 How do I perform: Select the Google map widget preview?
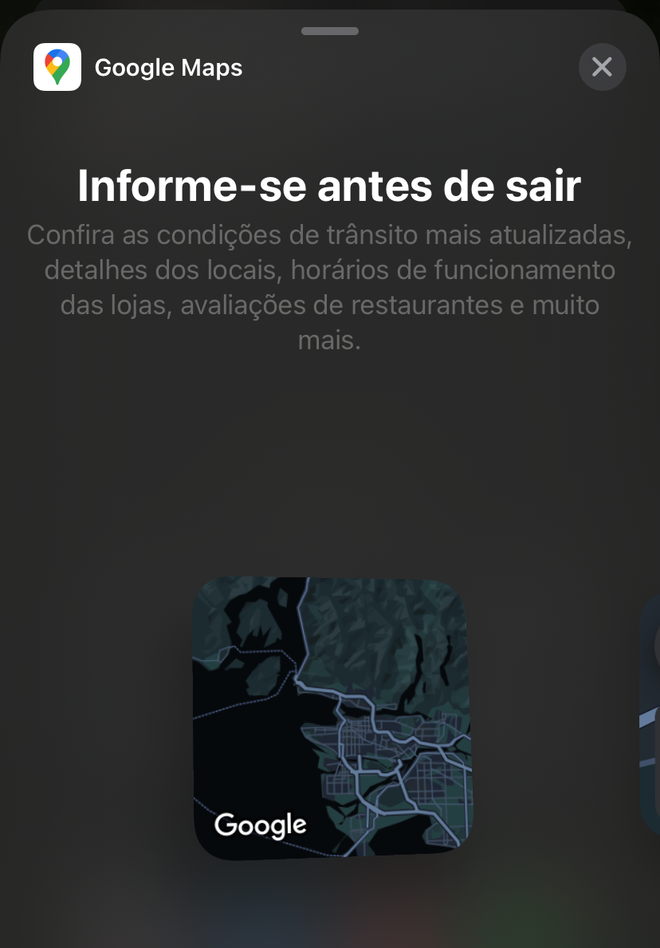331,717
